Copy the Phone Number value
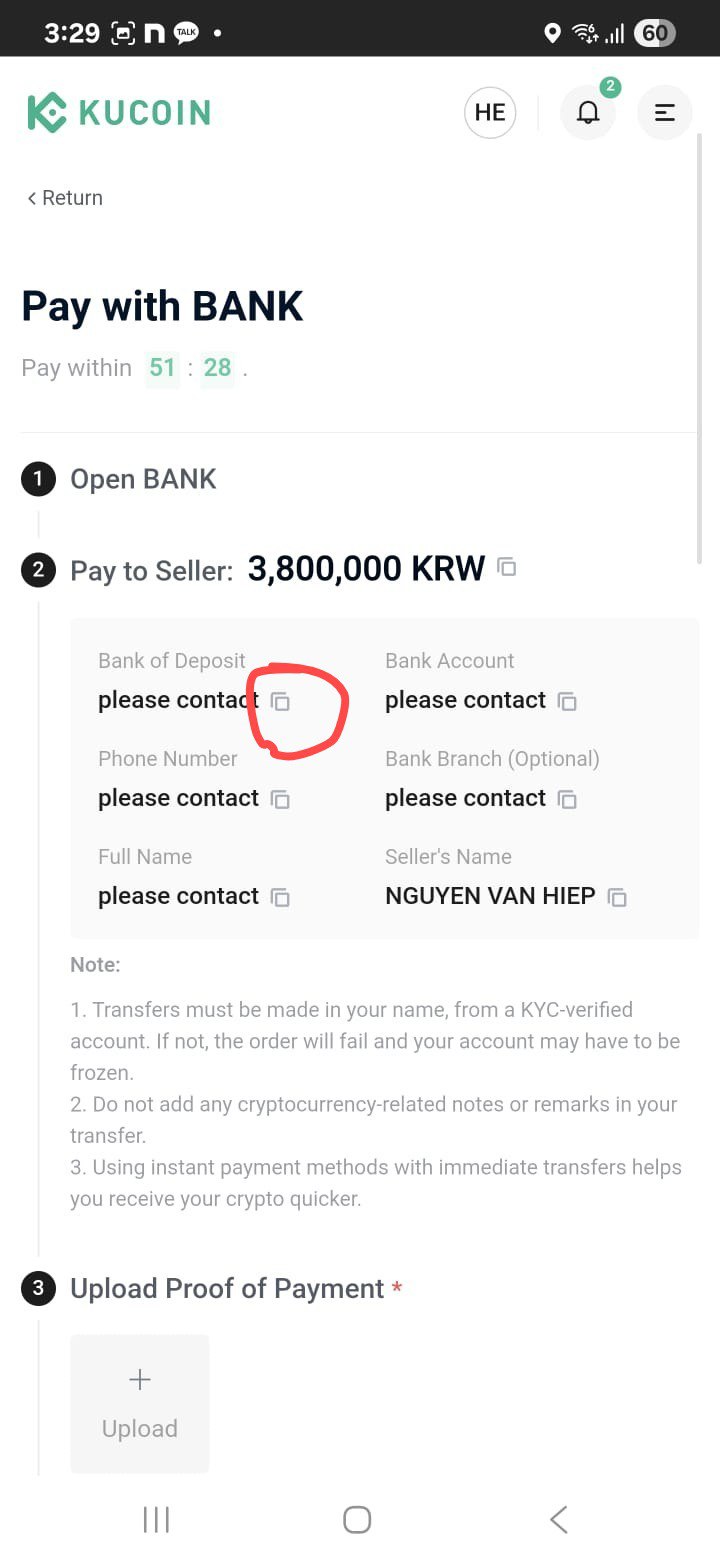 click(x=281, y=799)
